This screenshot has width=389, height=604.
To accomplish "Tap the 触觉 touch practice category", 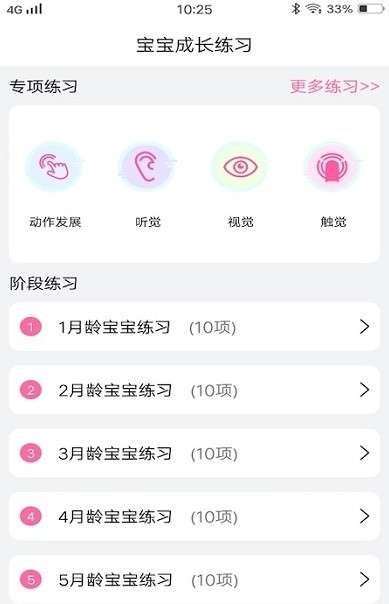I will click(x=333, y=186).
